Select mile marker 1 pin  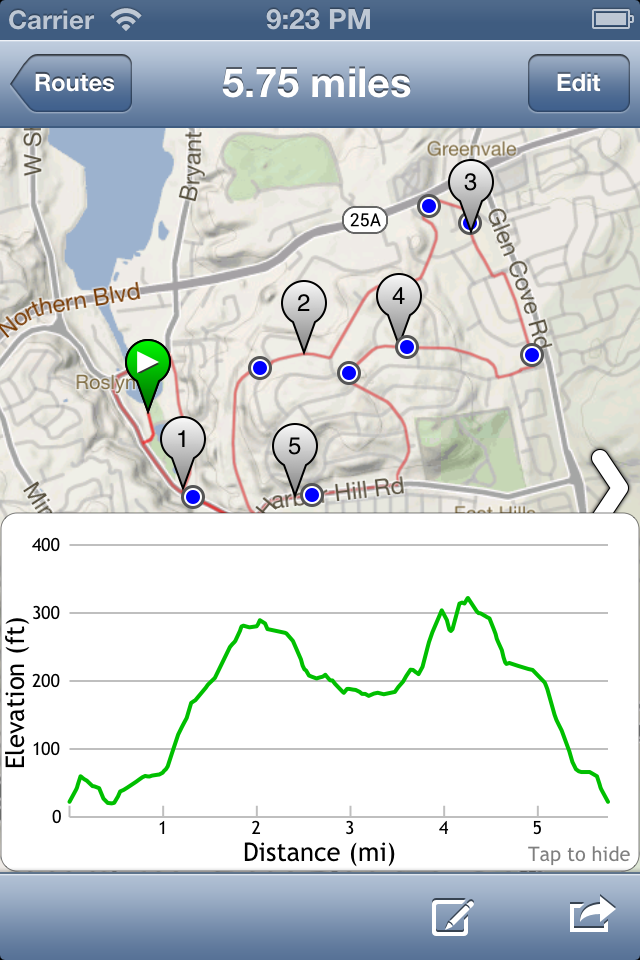(182, 442)
